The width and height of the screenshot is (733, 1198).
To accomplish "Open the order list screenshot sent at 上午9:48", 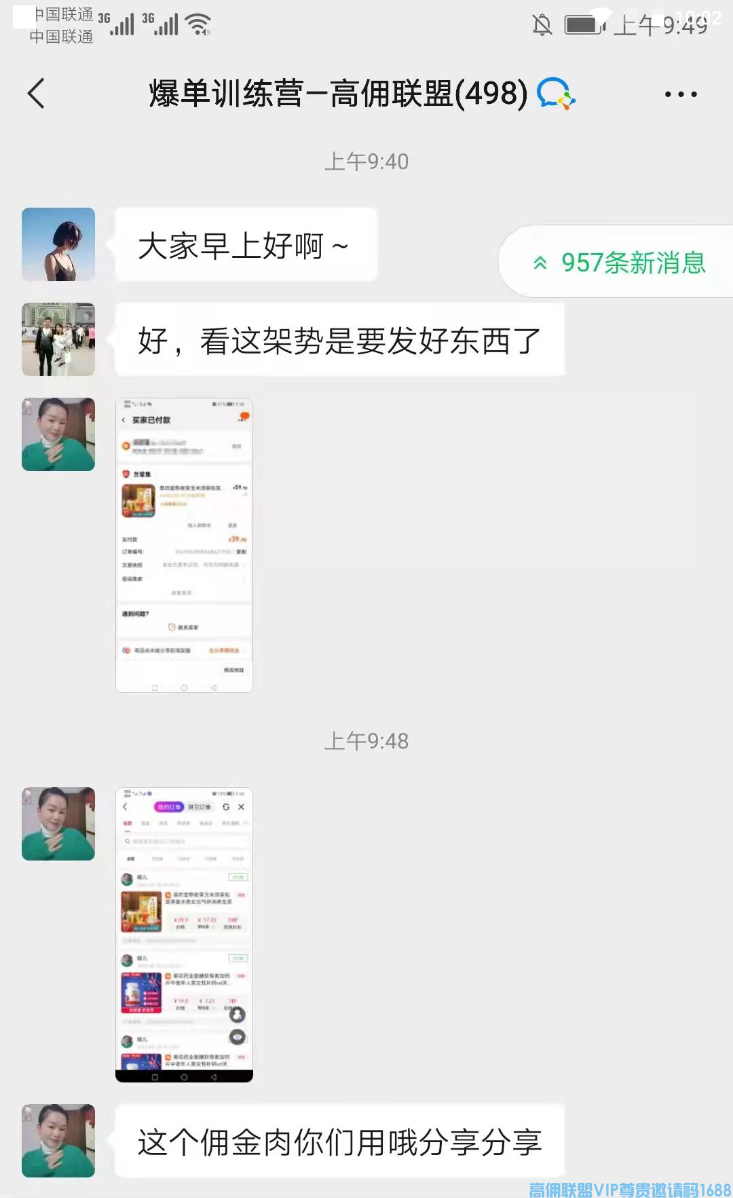I will 184,933.
